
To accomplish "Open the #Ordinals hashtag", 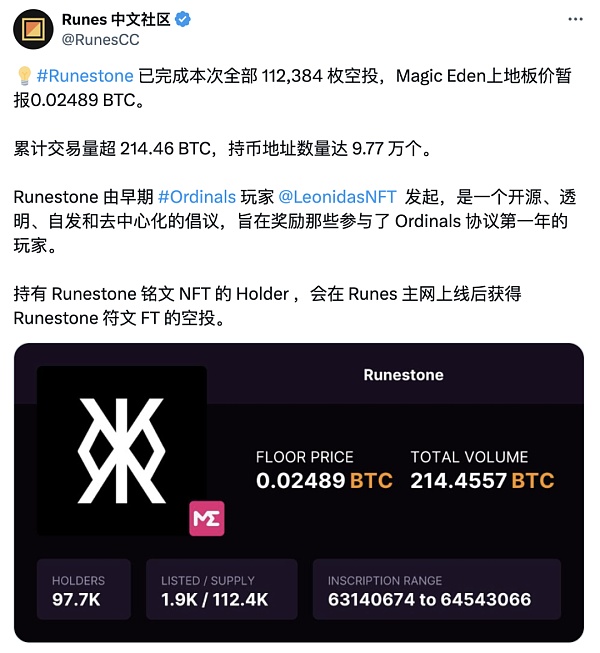I will pos(196,196).
